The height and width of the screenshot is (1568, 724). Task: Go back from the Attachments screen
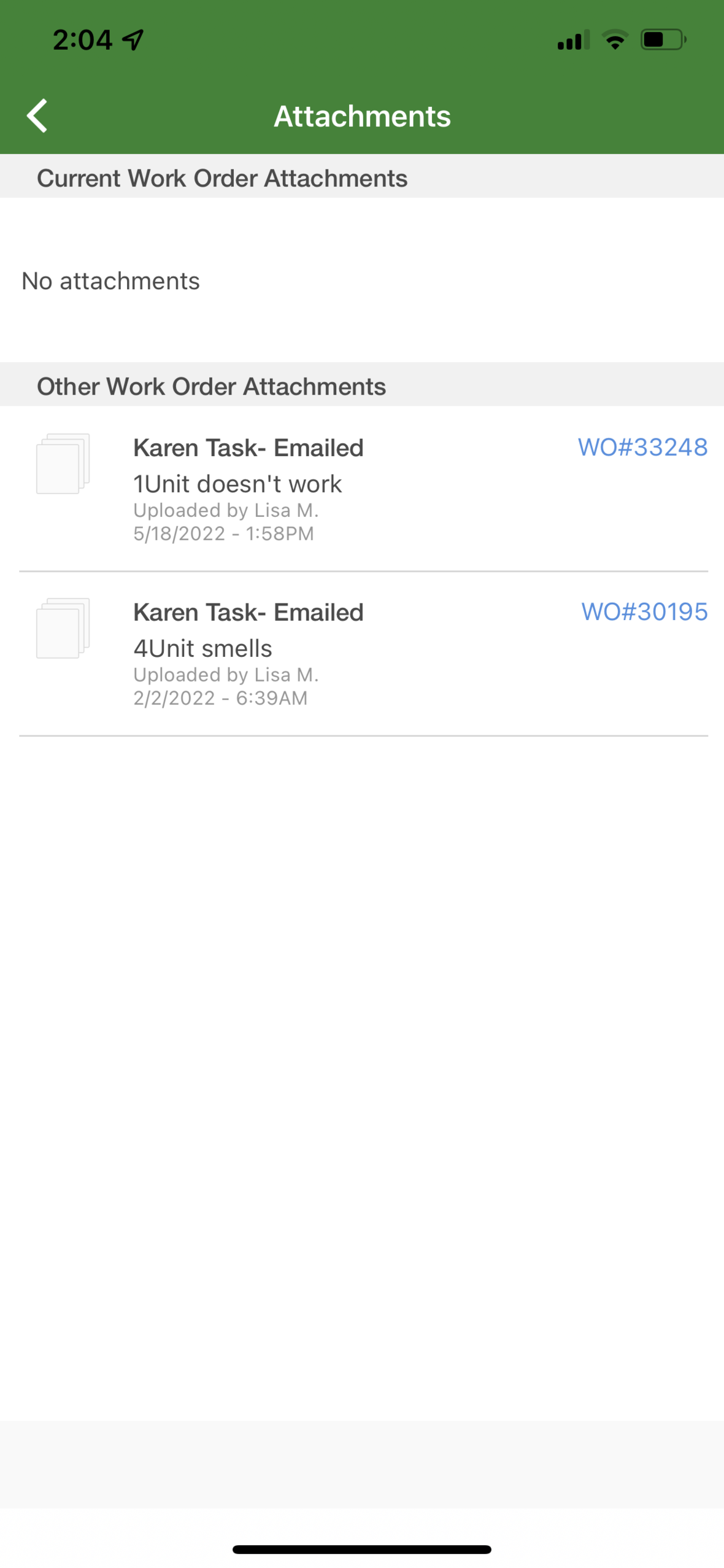[x=37, y=115]
